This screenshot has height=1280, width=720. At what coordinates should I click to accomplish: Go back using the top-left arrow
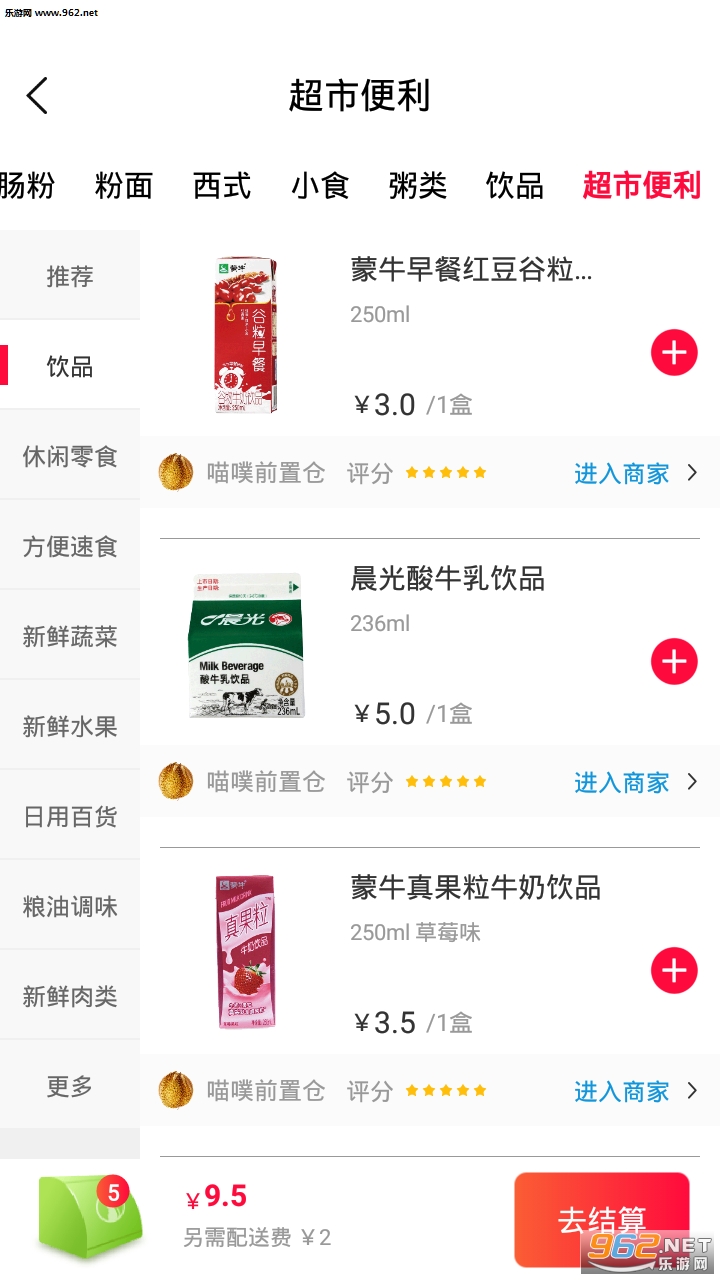click(37, 96)
